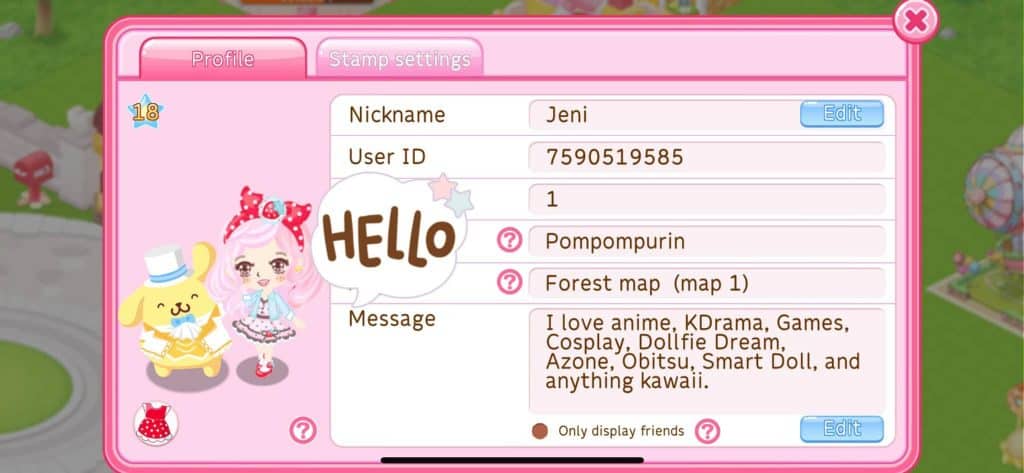Select the Profile tab
This screenshot has width=1024, height=473.
coord(223,59)
